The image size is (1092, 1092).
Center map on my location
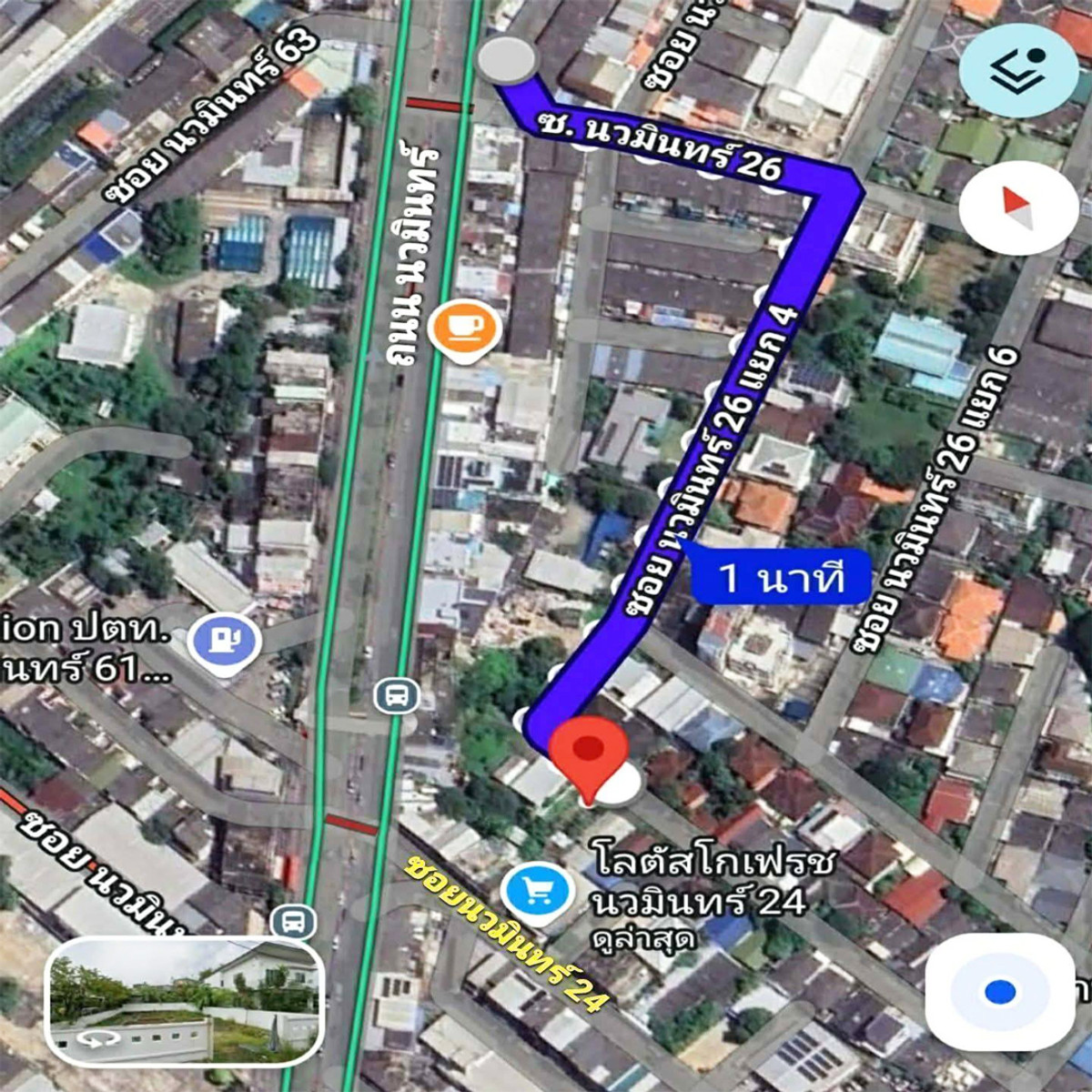tap(999, 991)
